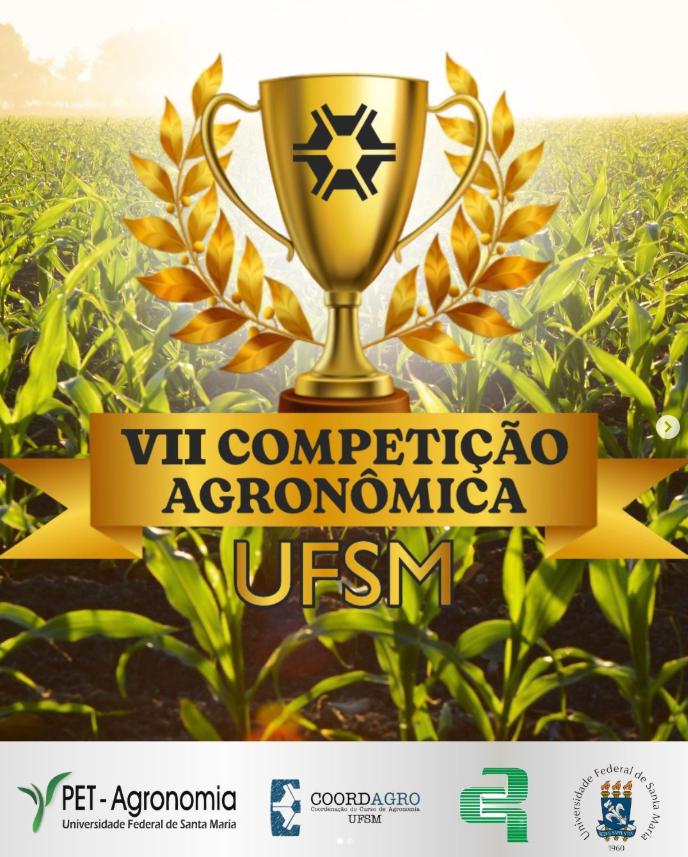
Task: Go to the next carousel image
Action: point(667,427)
